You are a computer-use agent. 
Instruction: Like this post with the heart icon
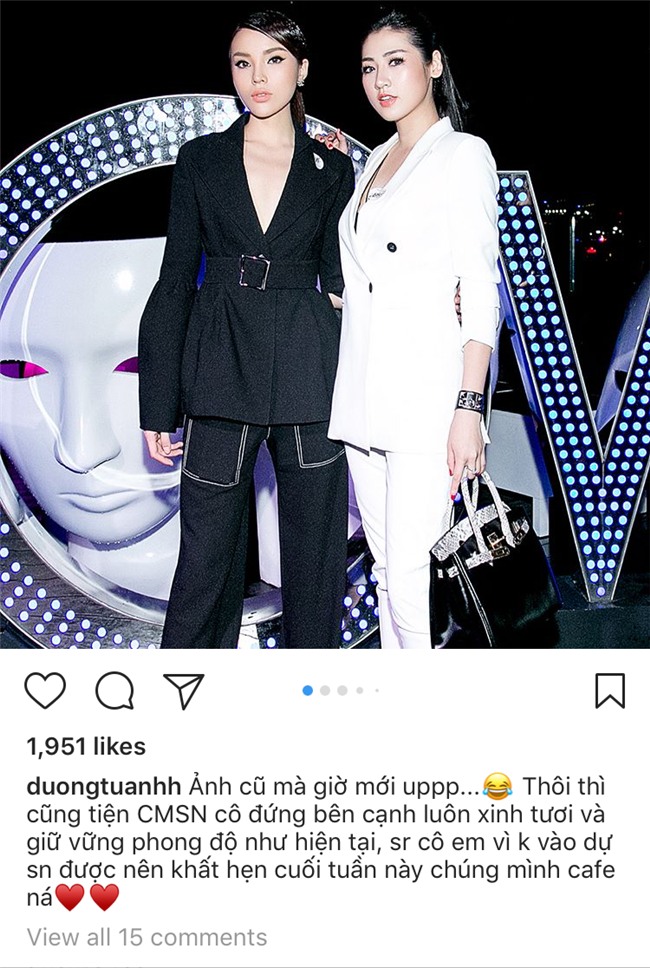click(45, 691)
